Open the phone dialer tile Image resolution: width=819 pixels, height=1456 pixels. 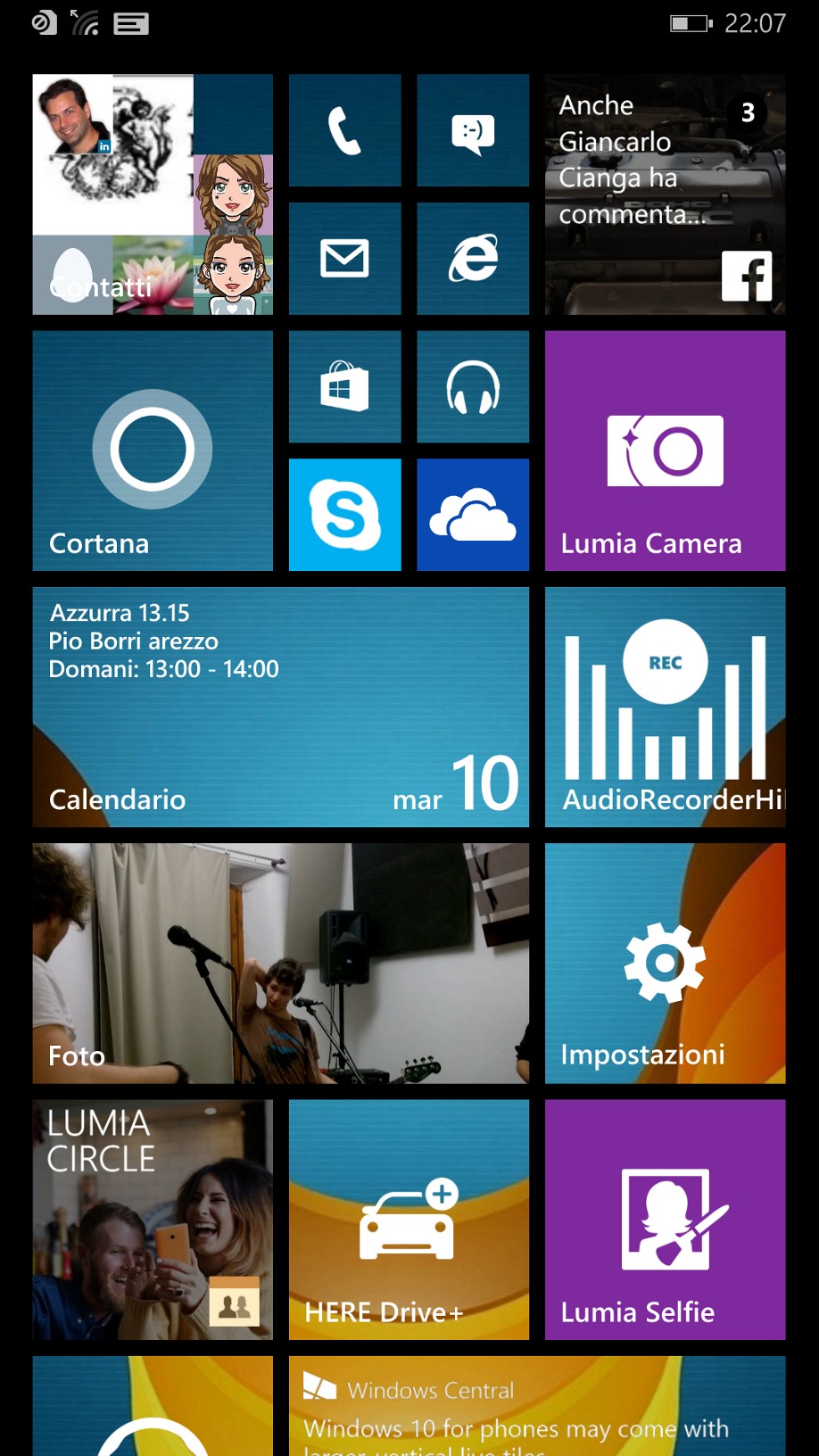point(344,130)
